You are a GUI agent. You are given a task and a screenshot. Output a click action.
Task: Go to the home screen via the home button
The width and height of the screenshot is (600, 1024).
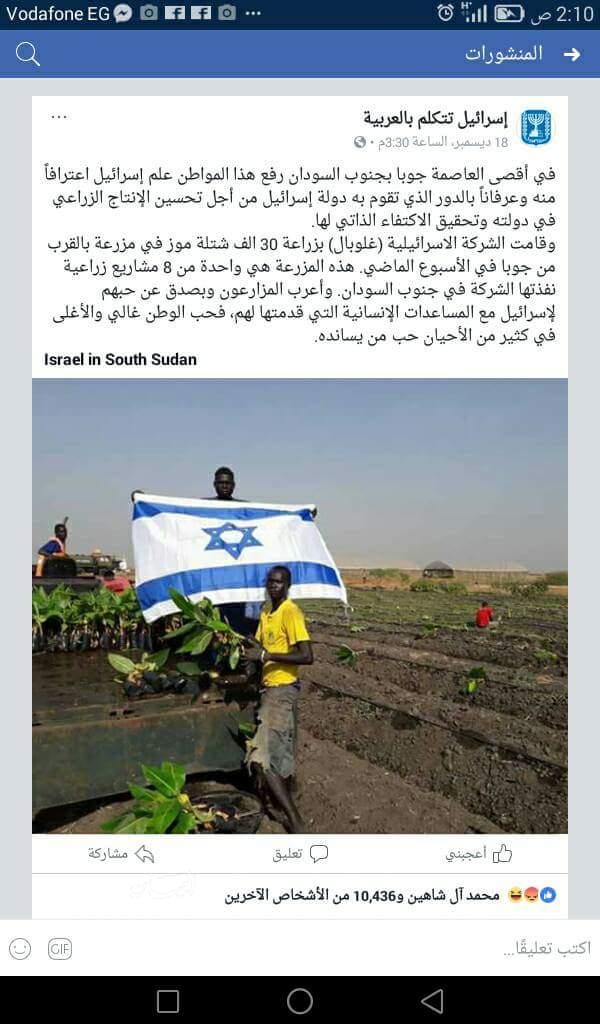(300, 1001)
